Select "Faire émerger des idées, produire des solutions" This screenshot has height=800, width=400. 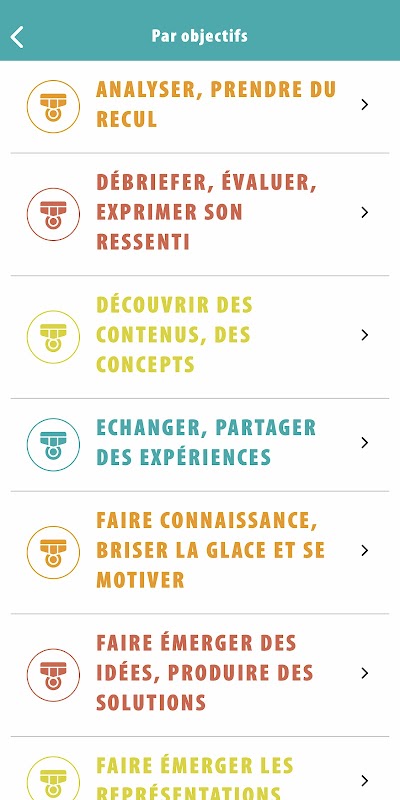click(200, 675)
